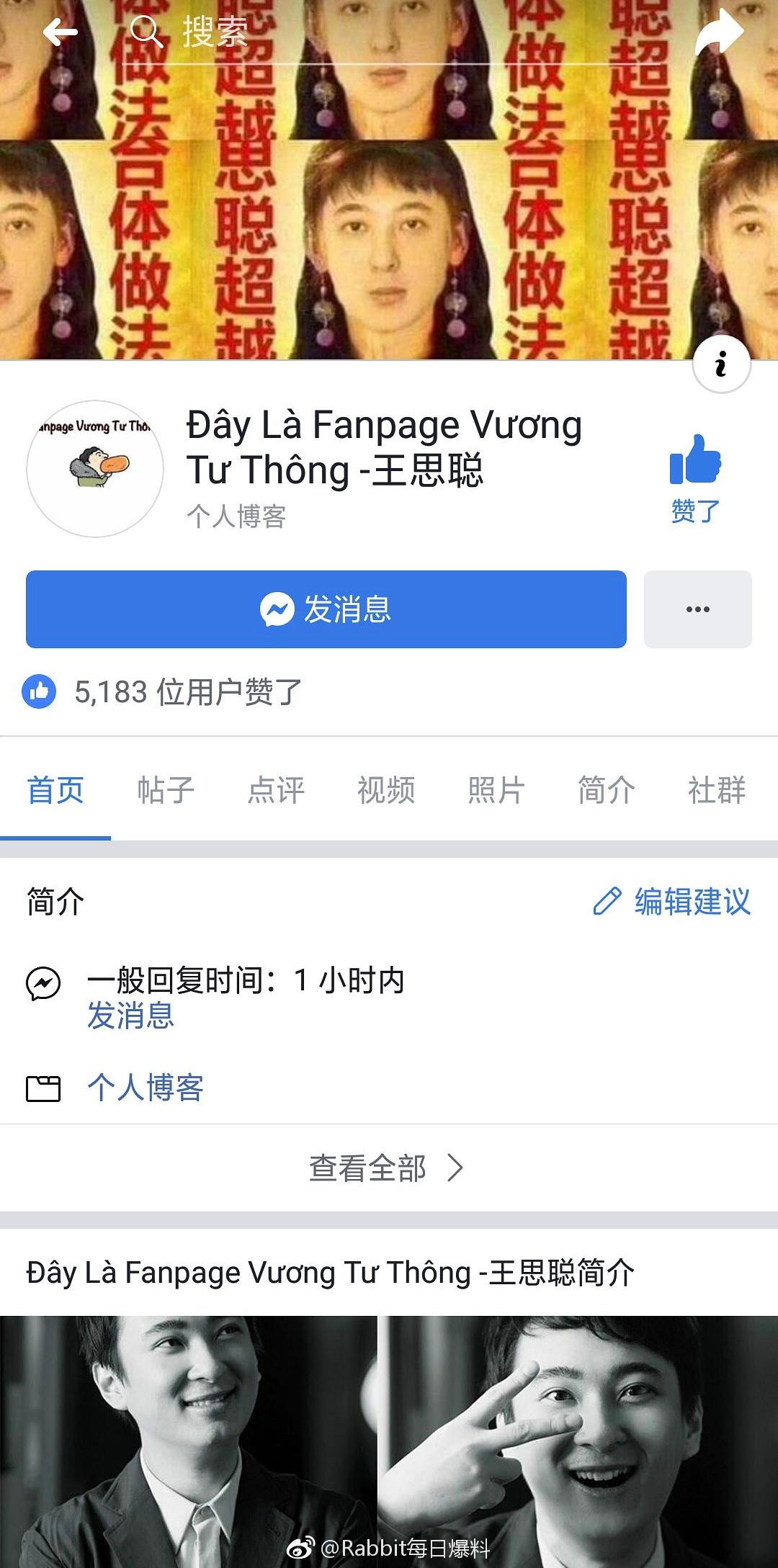This screenshot has width=778, height=1568.
Task: Tap the 搜索 search field
Action: [216, 32]
